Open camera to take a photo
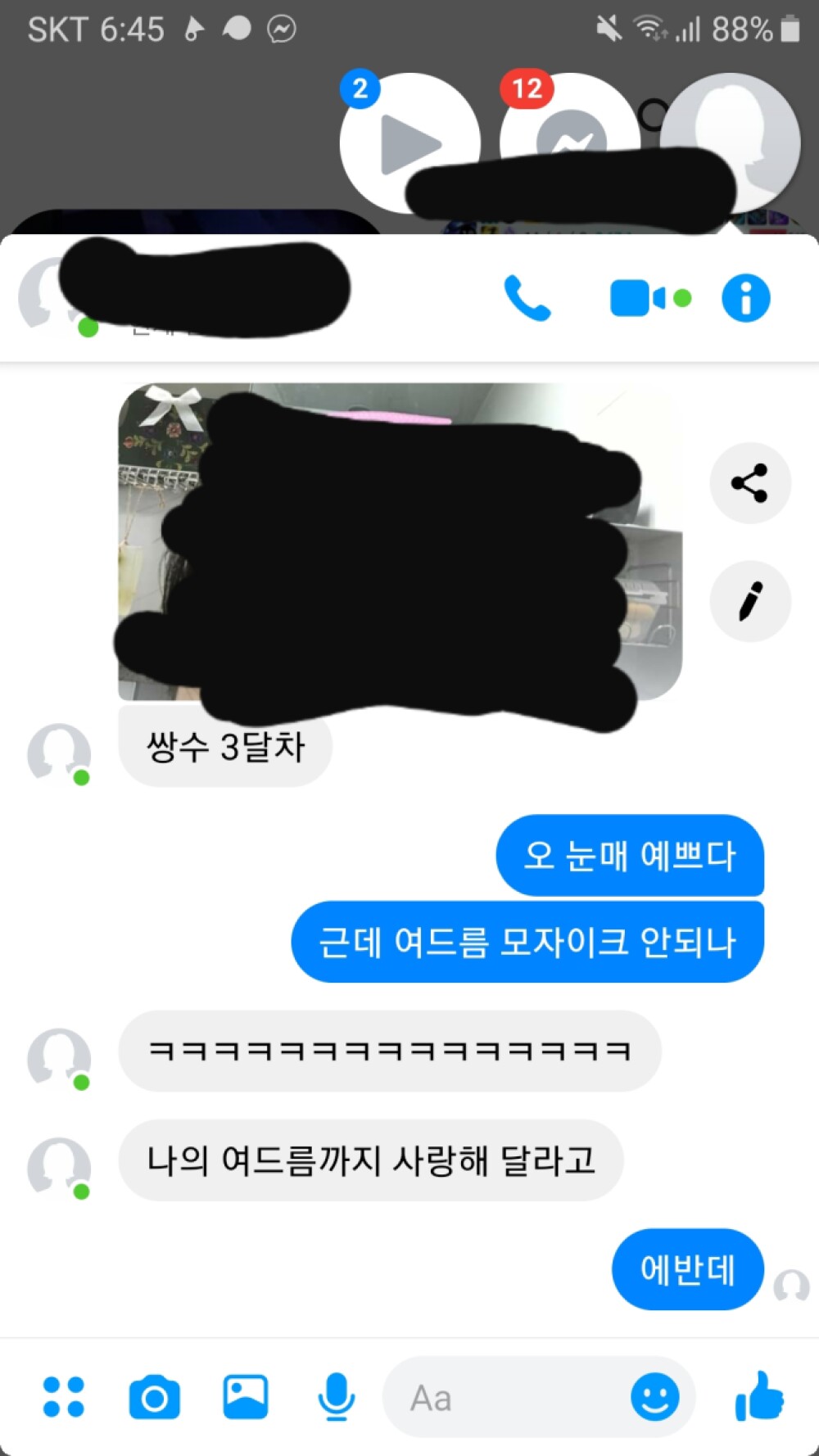Viewport: 819px width, 1456px height. coord(154,1397)
